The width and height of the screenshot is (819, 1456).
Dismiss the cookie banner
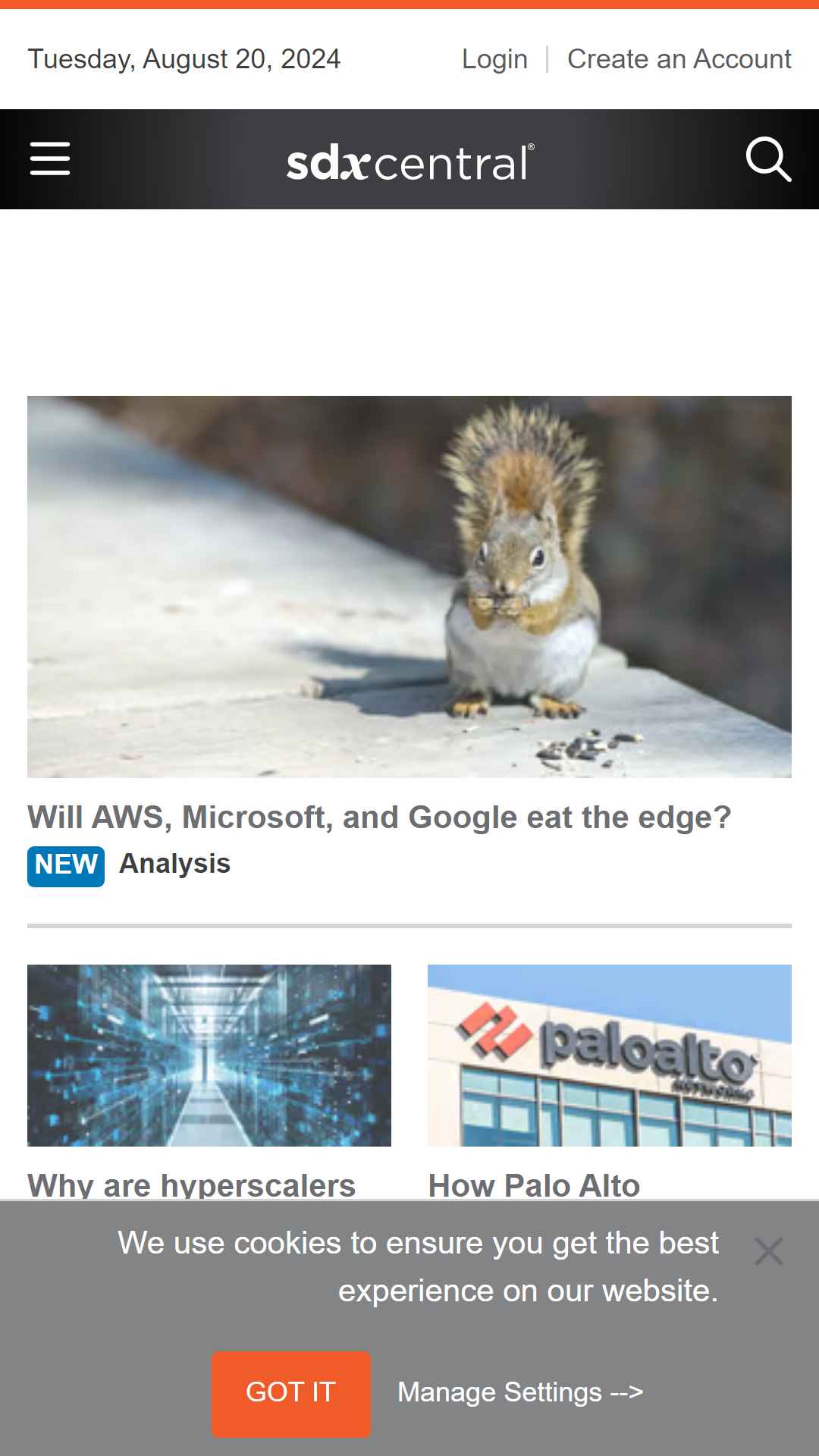[768, 1252]
